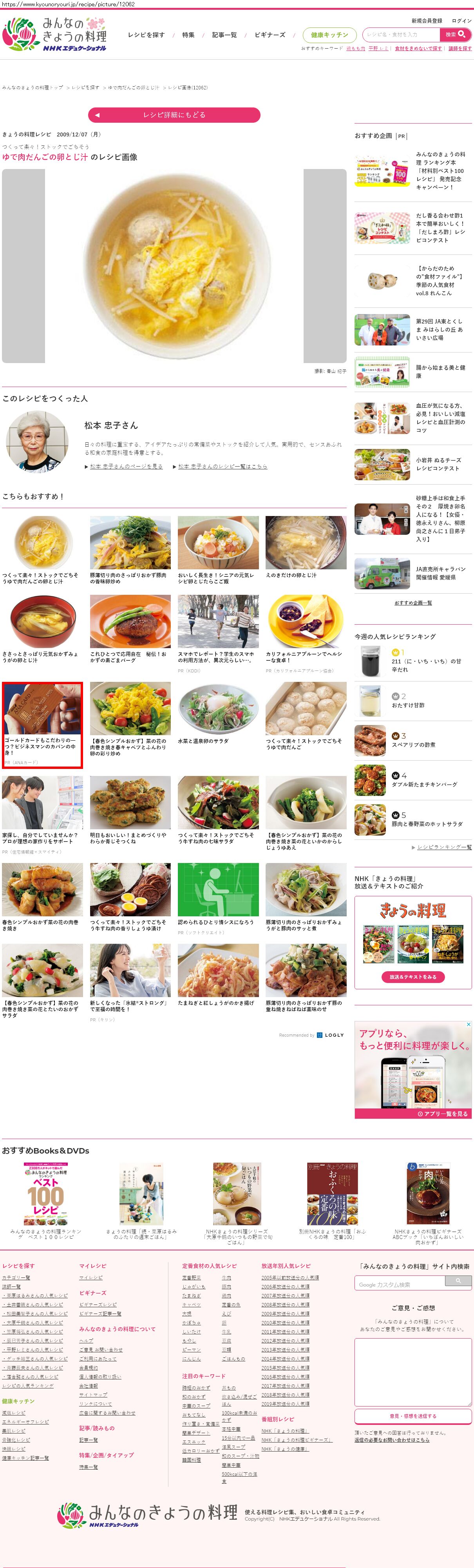Open the レシピを探す navigation menu
Viewport: 474px width, 1568px height.
point(146,35)
